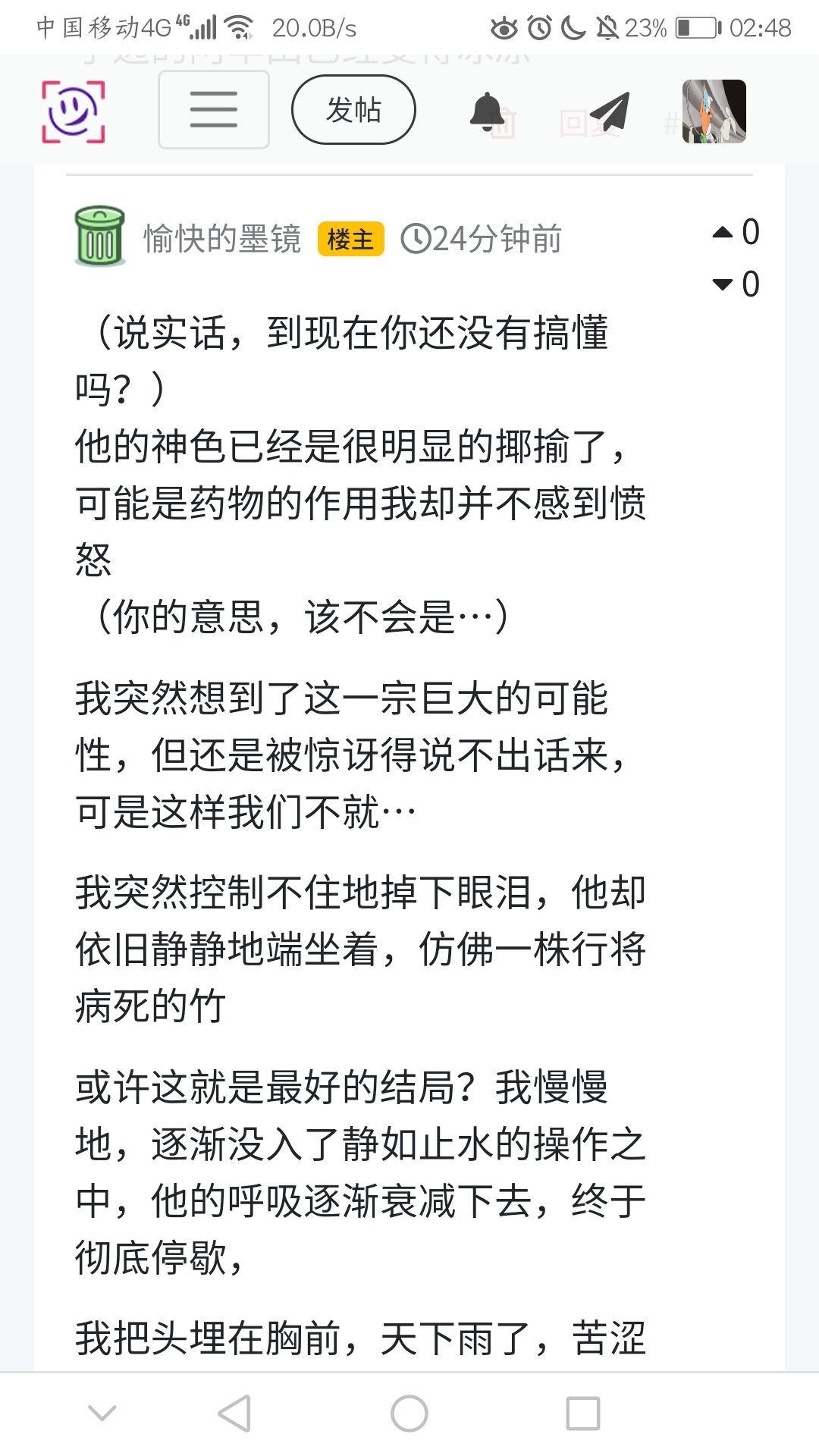Go to the home screen
Image resolution: width=819 pixels, height=1456 pixels.
(x=409, y=1414)
